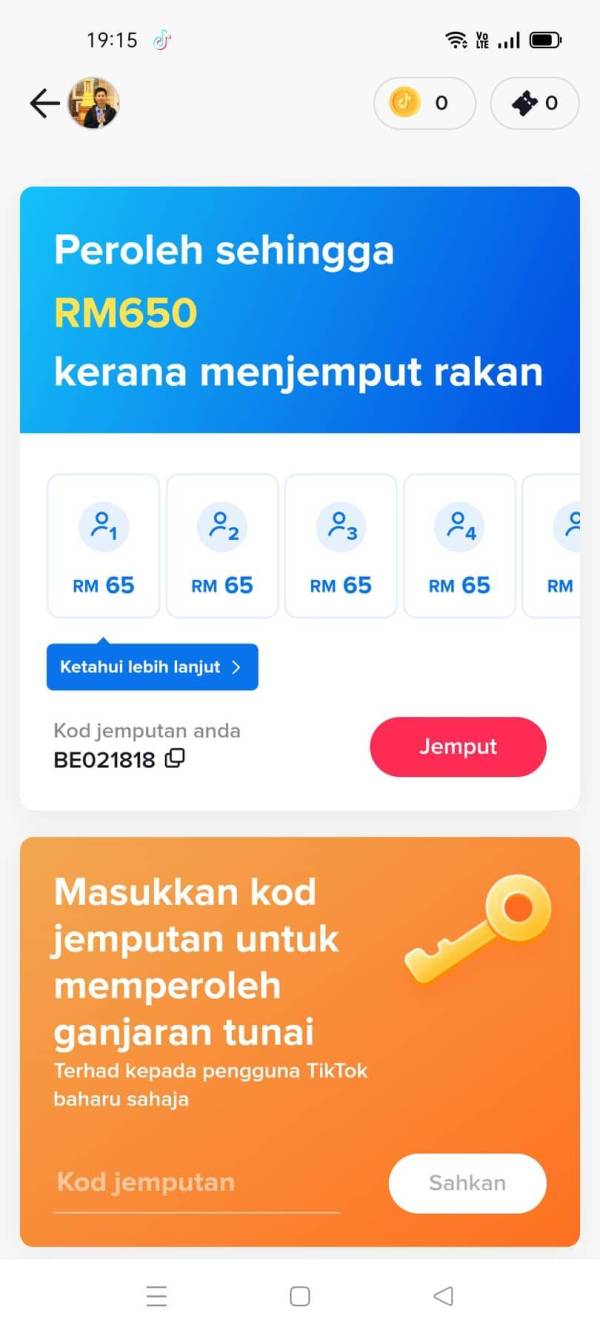Select the third friend RM 65 card
Screen dimensions: 600x1333
pyautogui.click(x=341, y=546)
